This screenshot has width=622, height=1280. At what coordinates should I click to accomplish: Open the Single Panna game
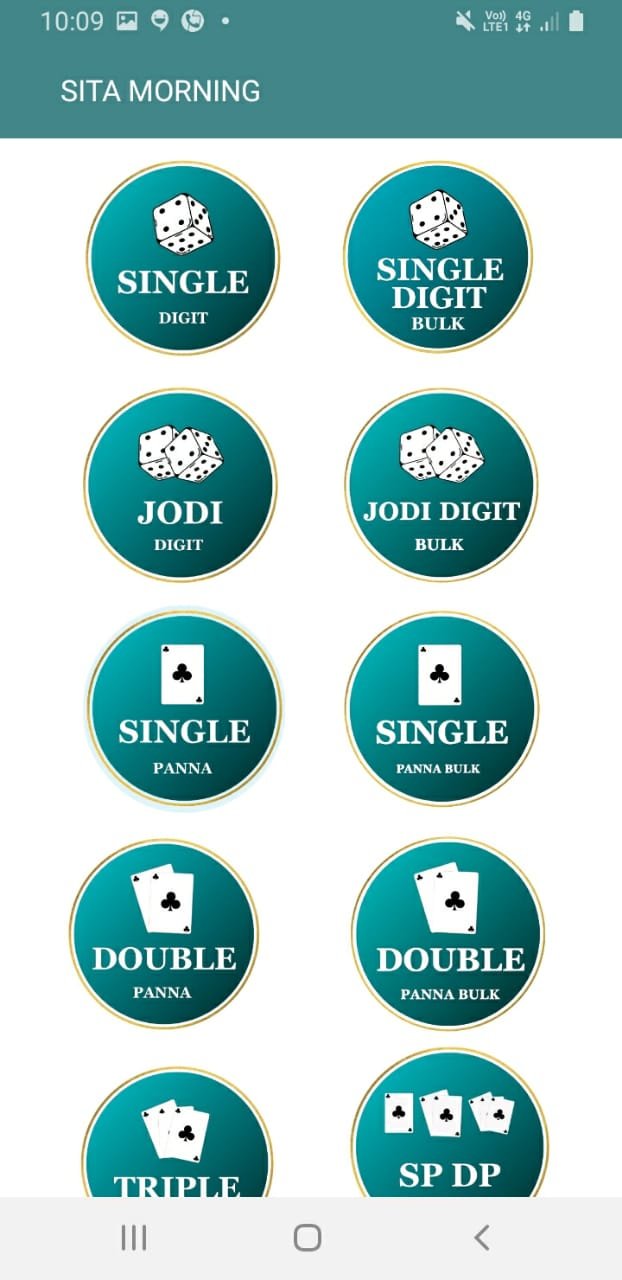[x=184, y=708]
